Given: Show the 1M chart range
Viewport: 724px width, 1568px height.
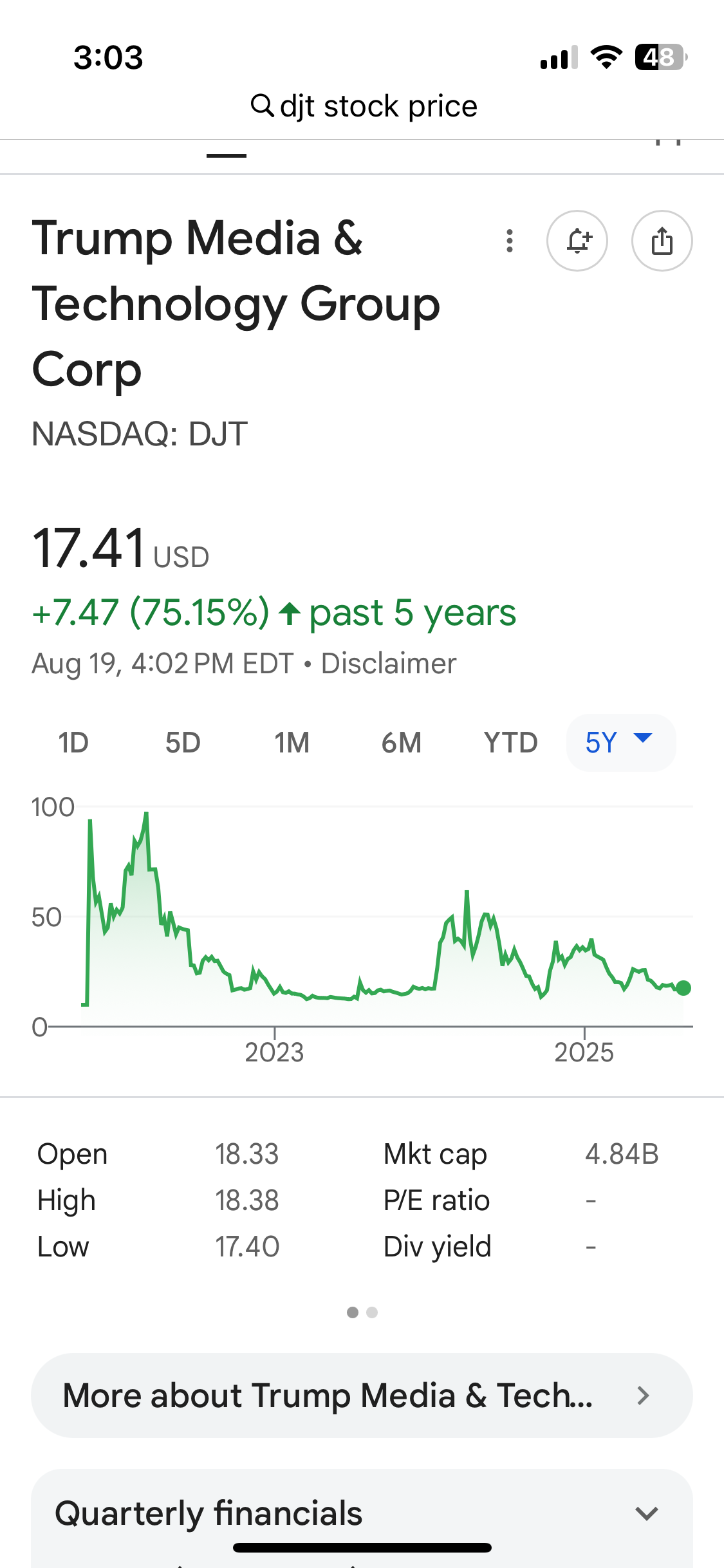Looking at the screenshot, I should (292, 743).
